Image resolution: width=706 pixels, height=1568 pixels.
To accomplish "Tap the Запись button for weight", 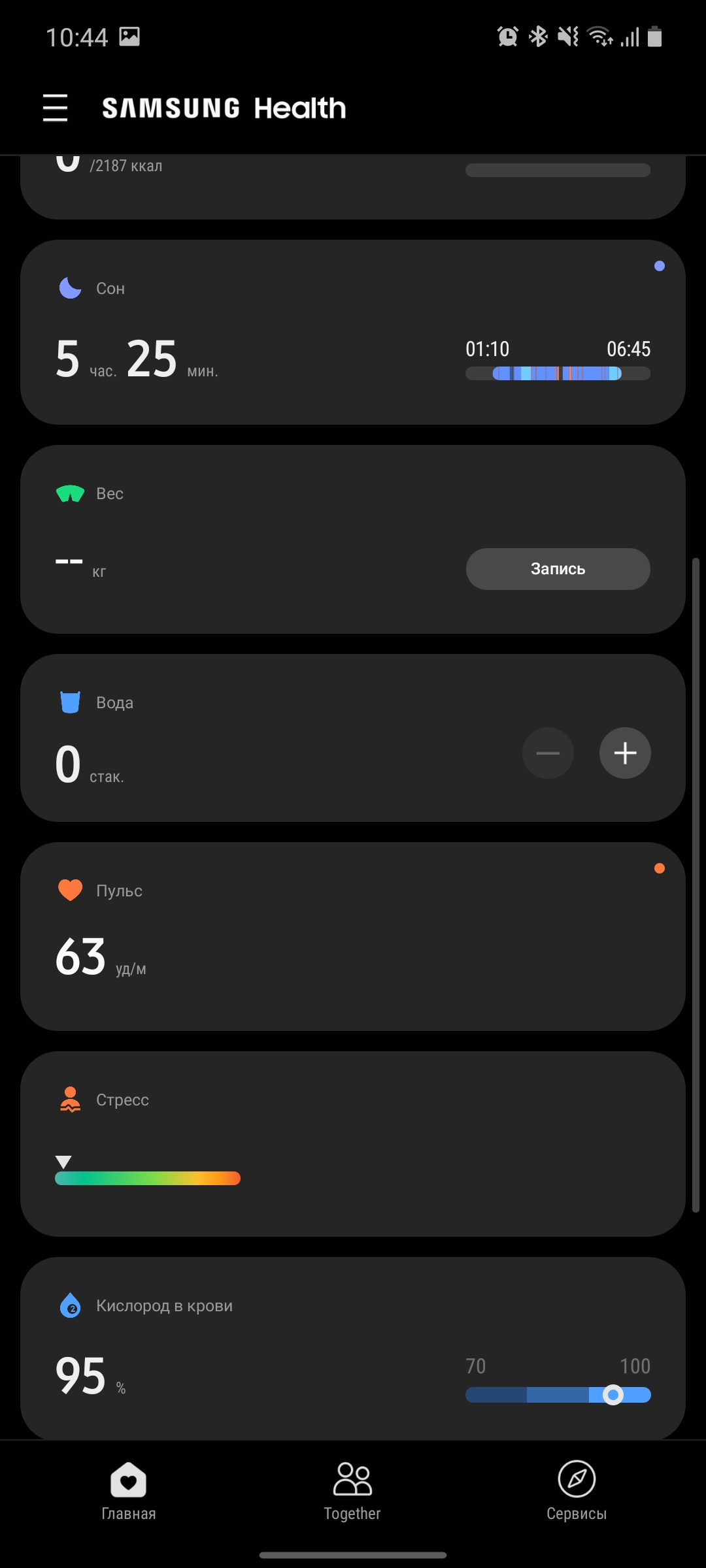I will (x=558, y=569).
